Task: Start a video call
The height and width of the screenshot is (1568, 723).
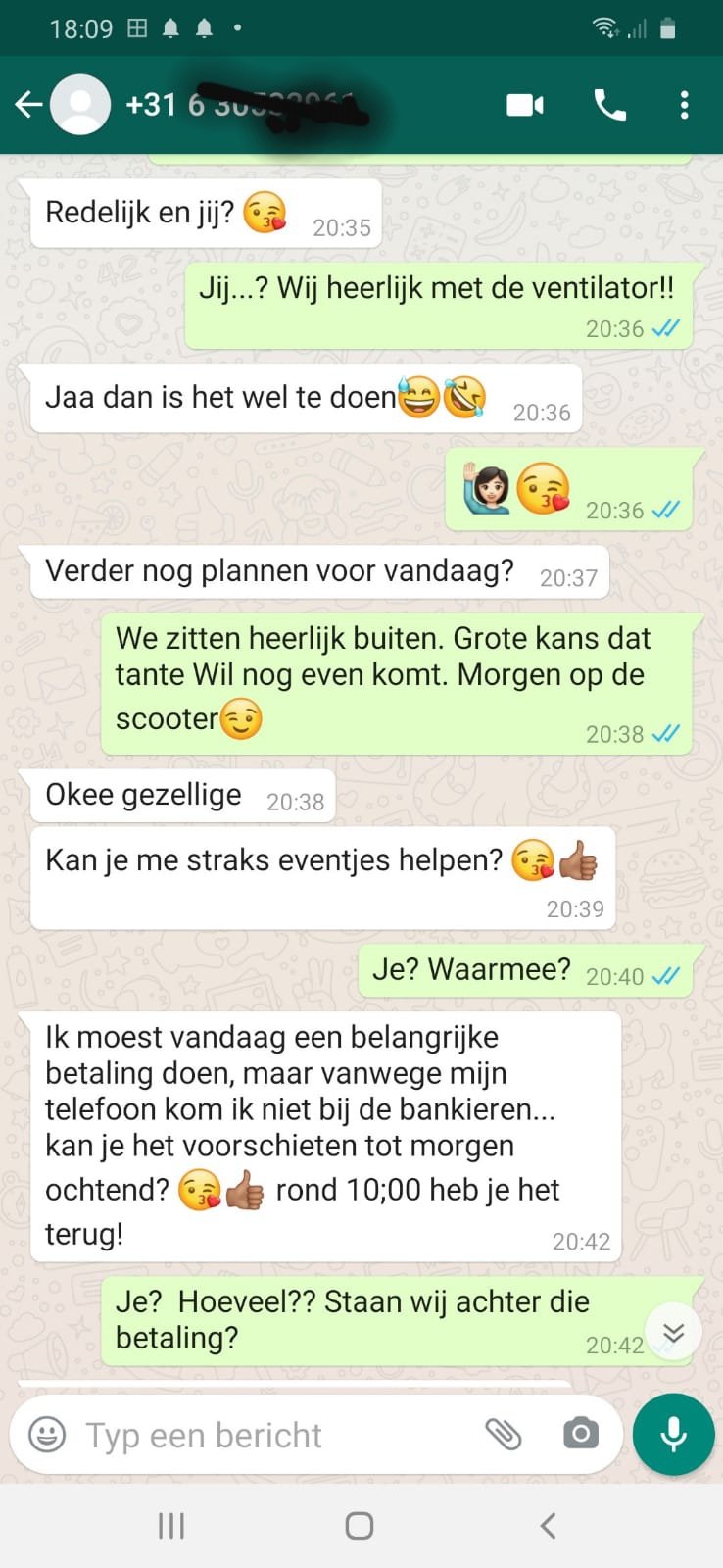Action: 525,105
